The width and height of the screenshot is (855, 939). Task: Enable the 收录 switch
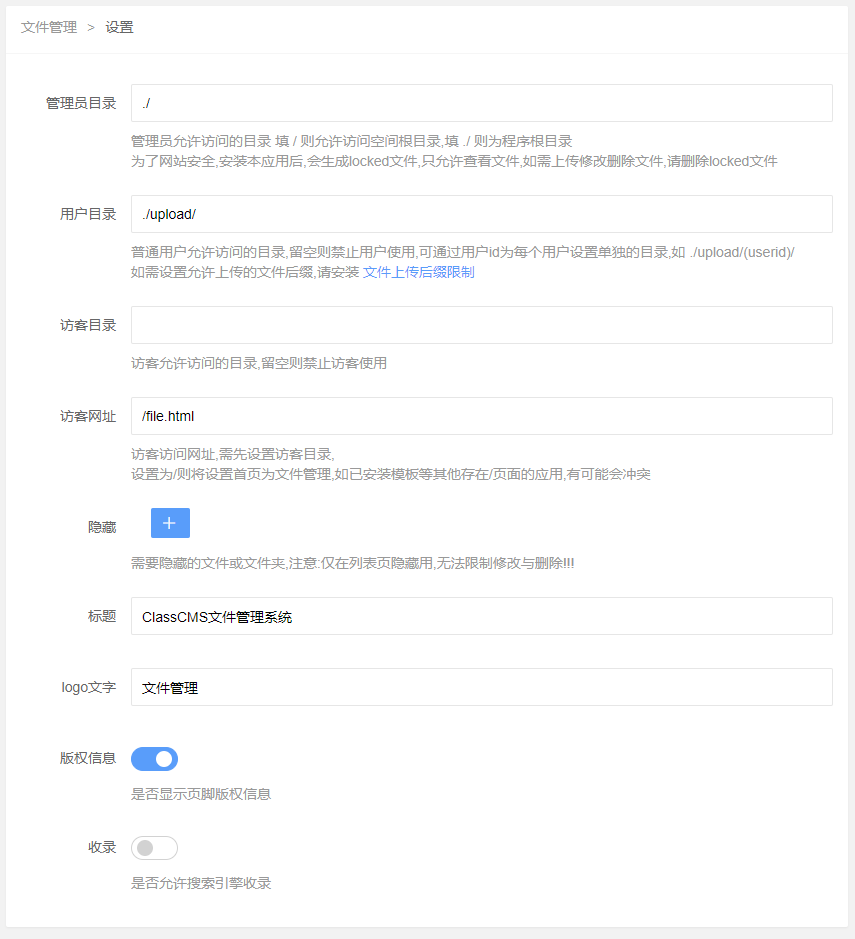pos(155,848)
